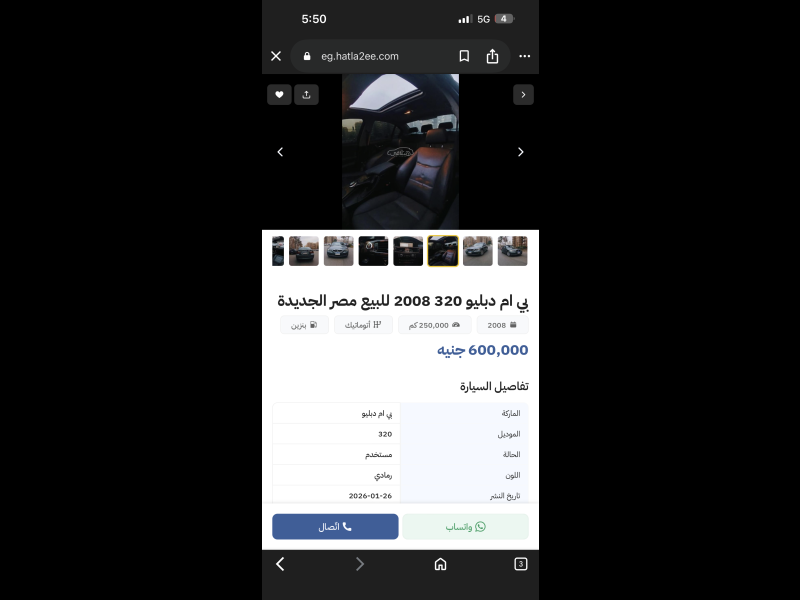Select the highlighted interior thumbnail
Image resolution: width=800 pixels, height=600 pixels.
point(443,251)
